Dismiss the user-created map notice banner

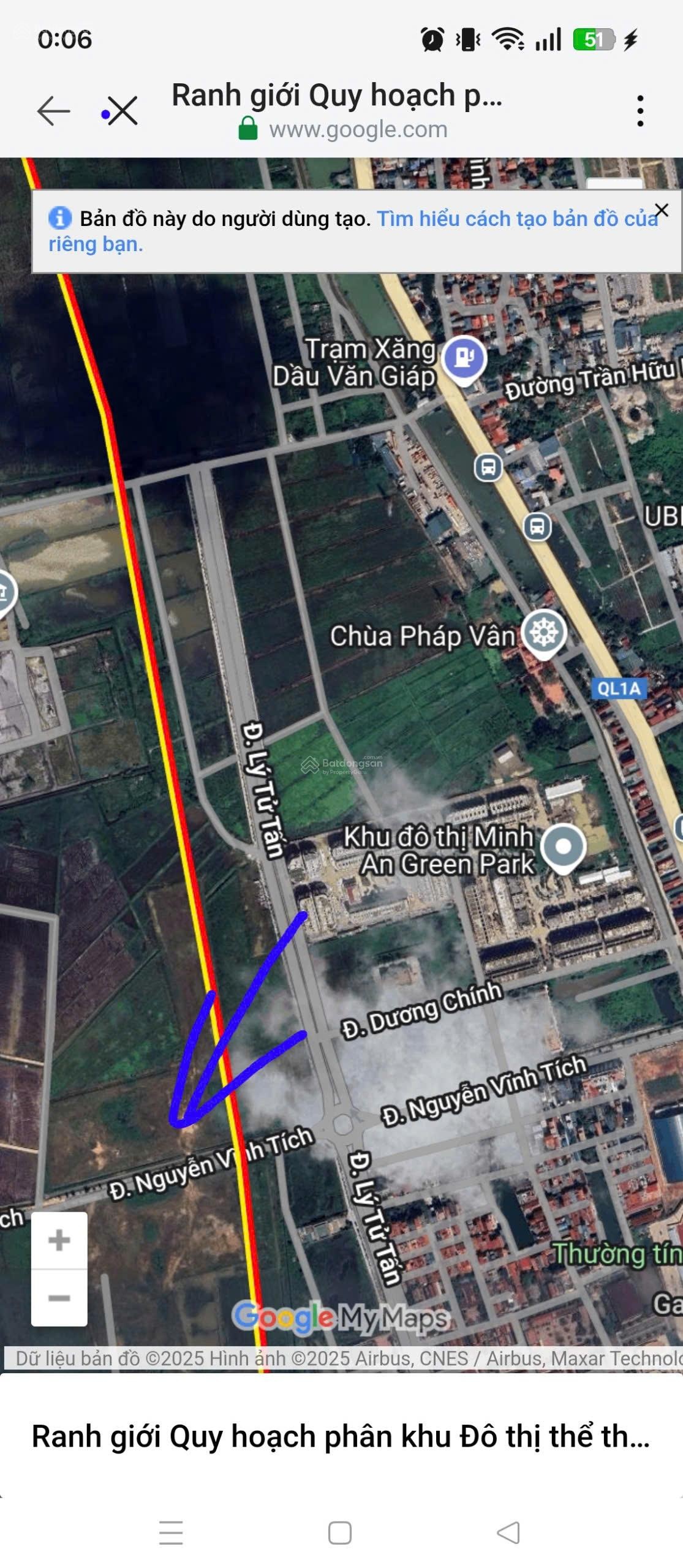tap(662, 210)
